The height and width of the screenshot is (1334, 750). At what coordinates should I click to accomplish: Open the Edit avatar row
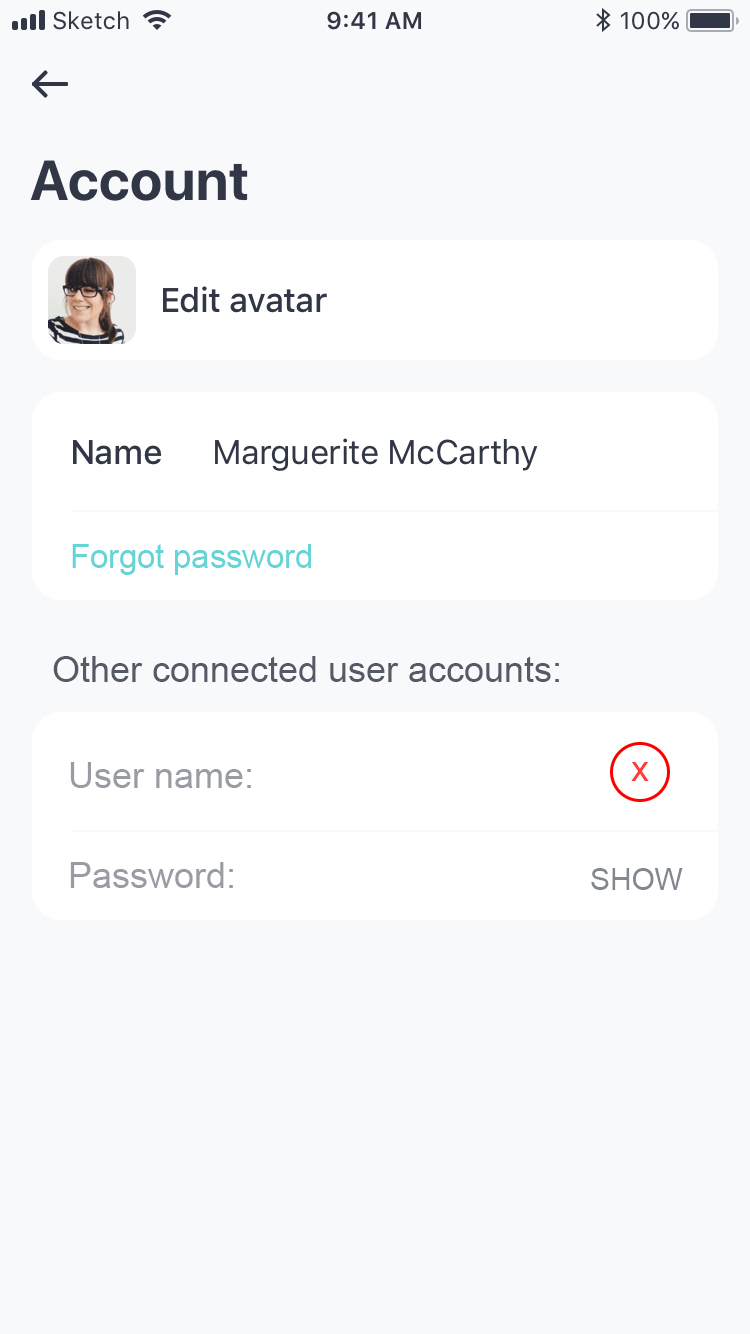[244, 300]
